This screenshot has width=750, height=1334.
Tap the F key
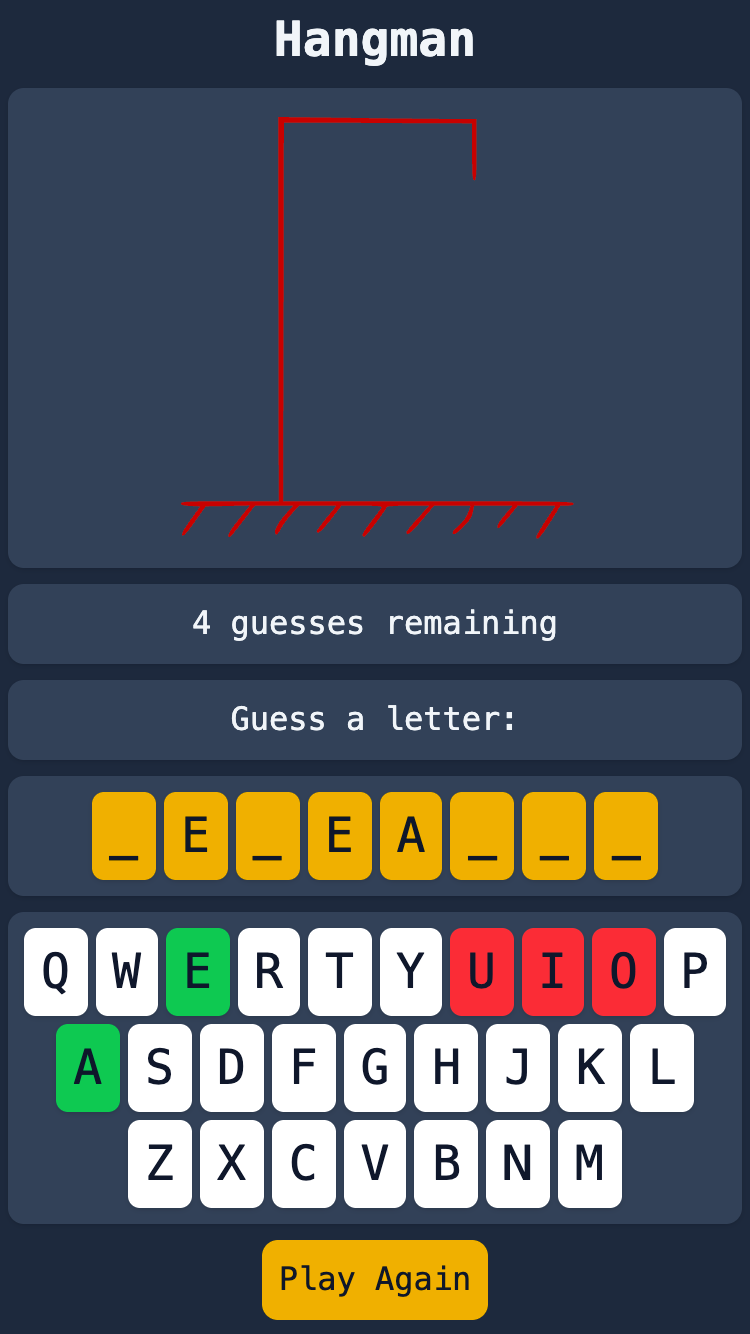tap(304, 1068)
